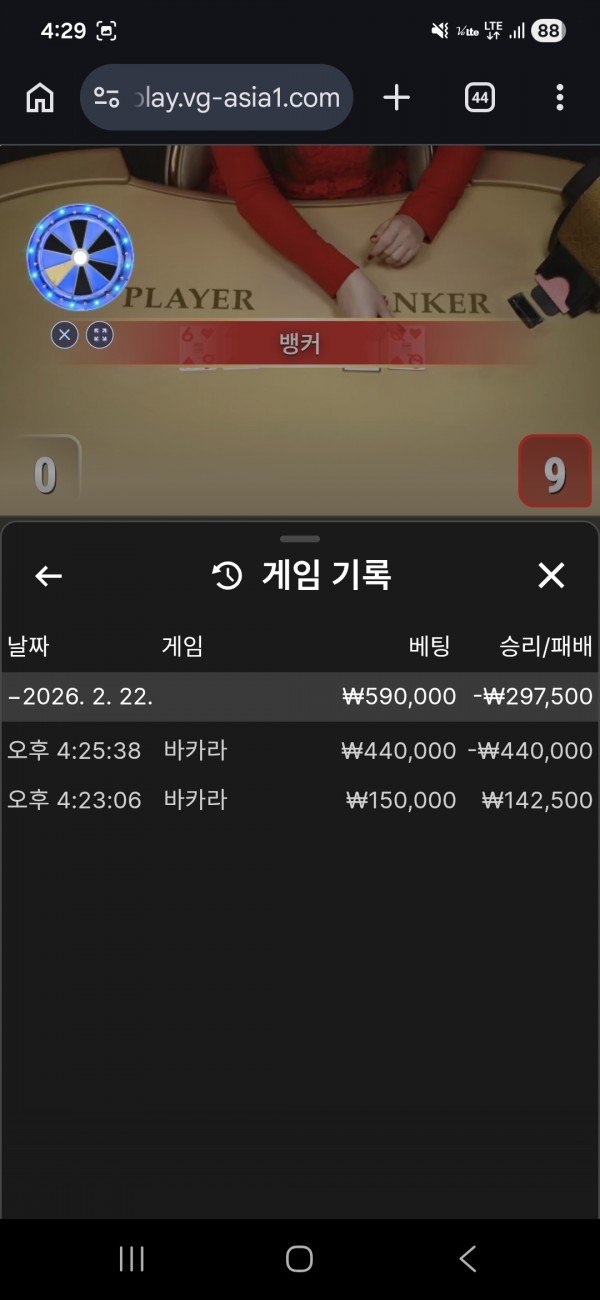Open the browser overflow menu
The width and height of the screenshot is (600, 1300).
tap(559, 97)
